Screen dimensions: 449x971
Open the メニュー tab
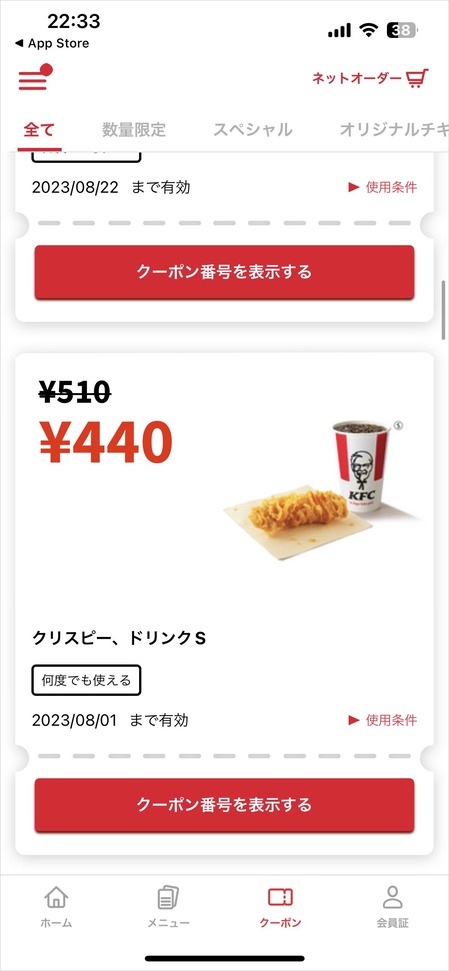pyautogui.click(x=168, y=906)
